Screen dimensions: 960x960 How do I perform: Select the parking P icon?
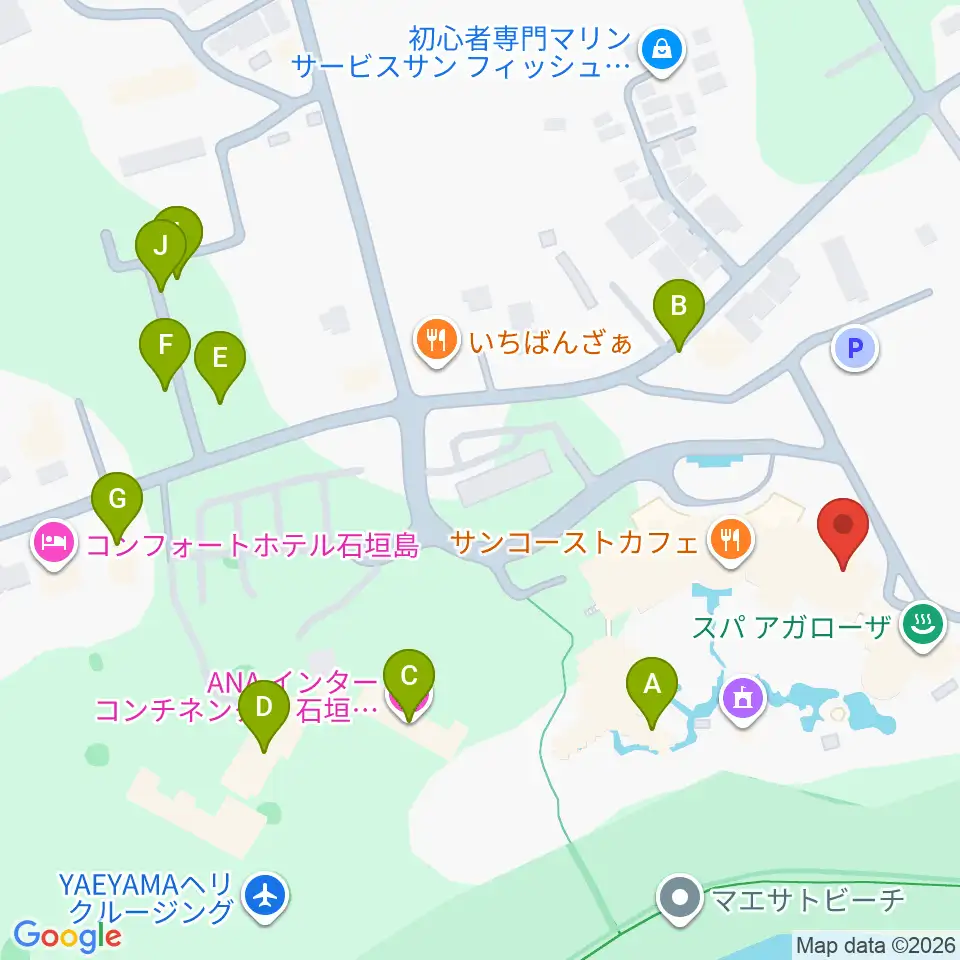point(855,348)
